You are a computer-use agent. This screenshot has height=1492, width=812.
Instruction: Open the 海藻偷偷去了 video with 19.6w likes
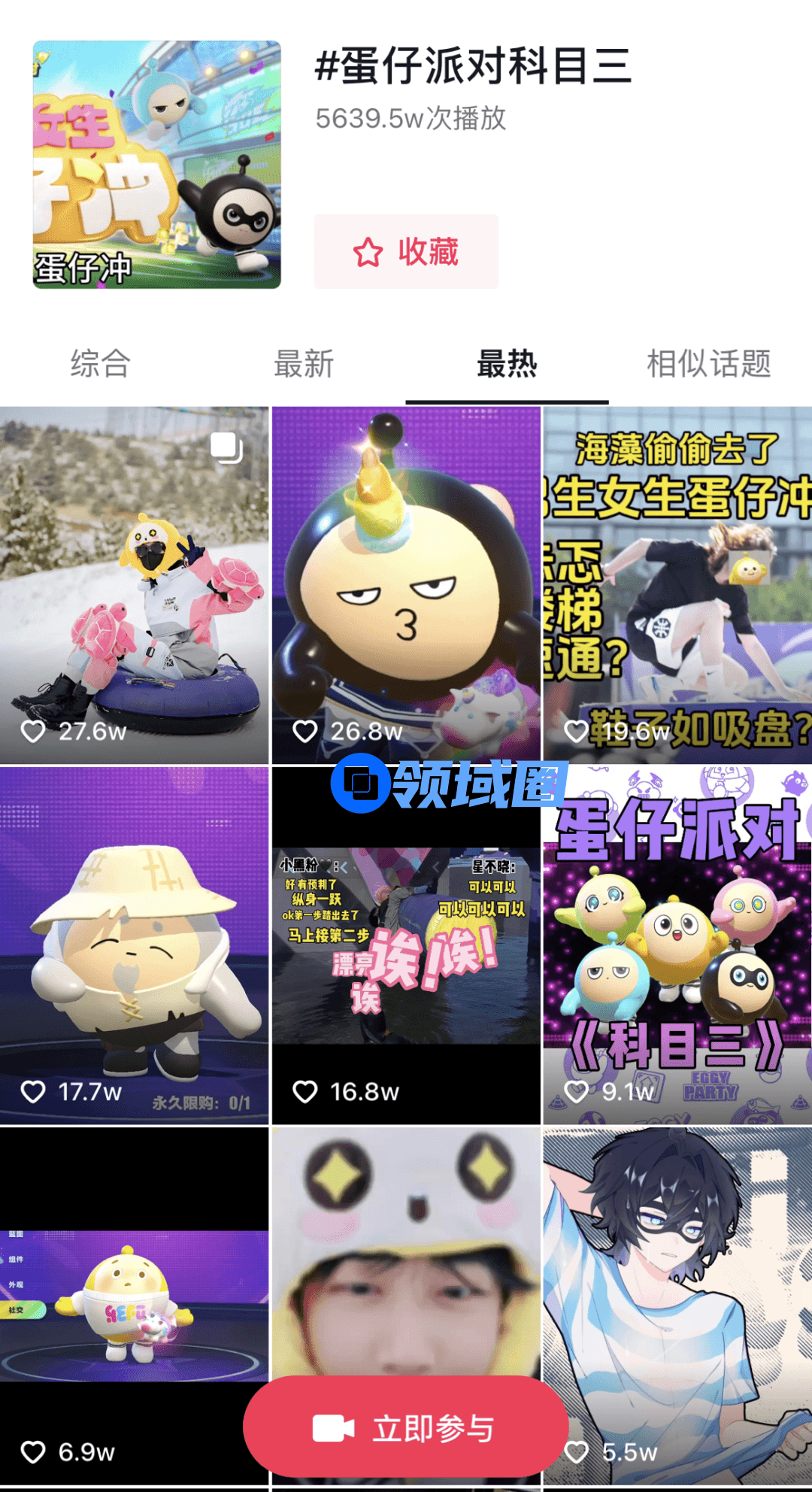pyautogui.click(x=677, y=585)
